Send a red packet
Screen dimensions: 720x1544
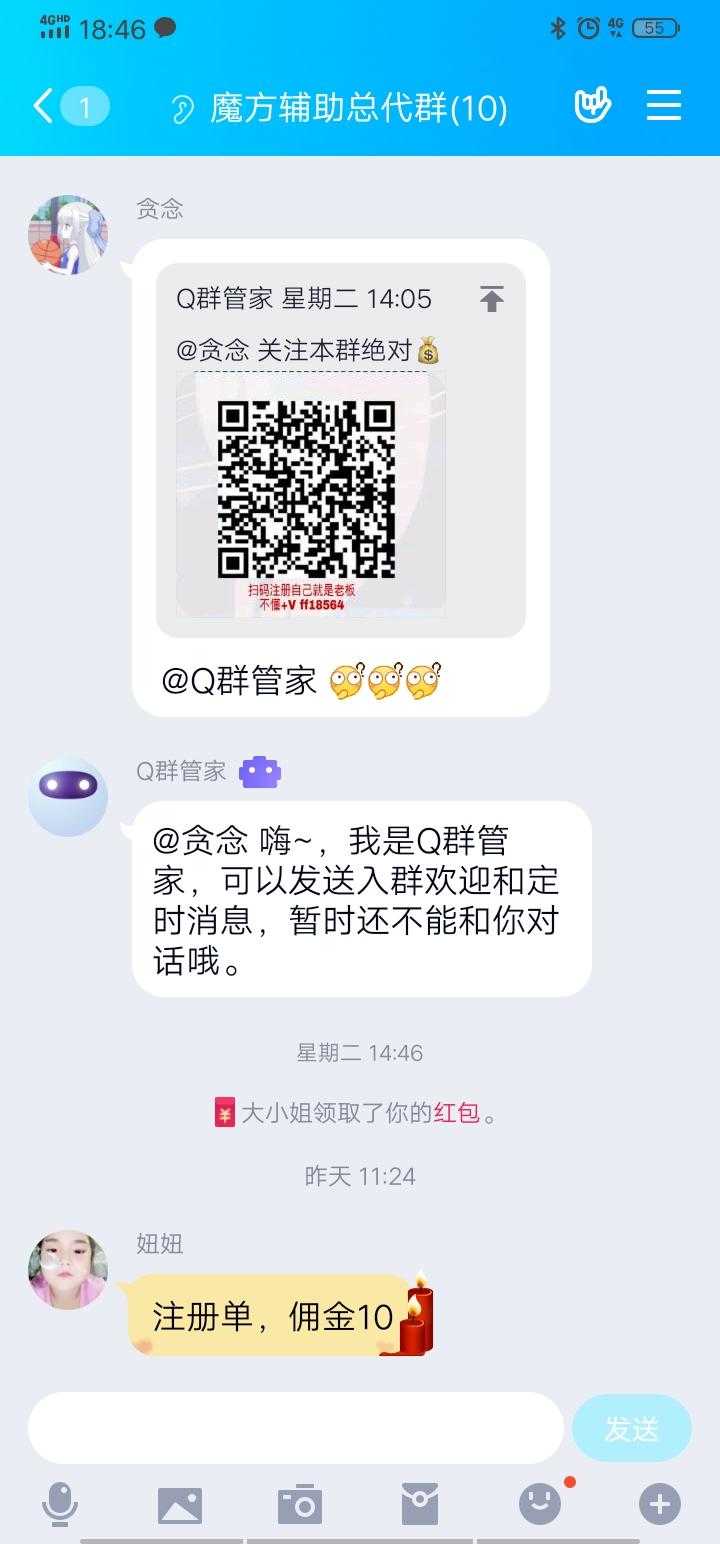point(420,1503)
